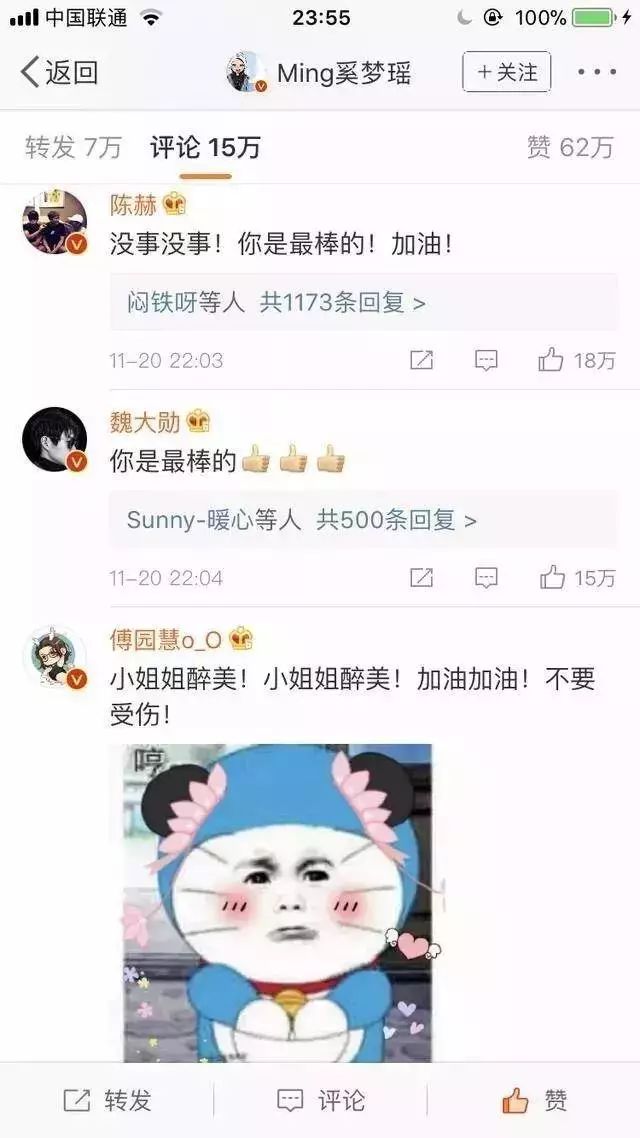Tap 赞 in the bottom bar

pos(534,1101)
